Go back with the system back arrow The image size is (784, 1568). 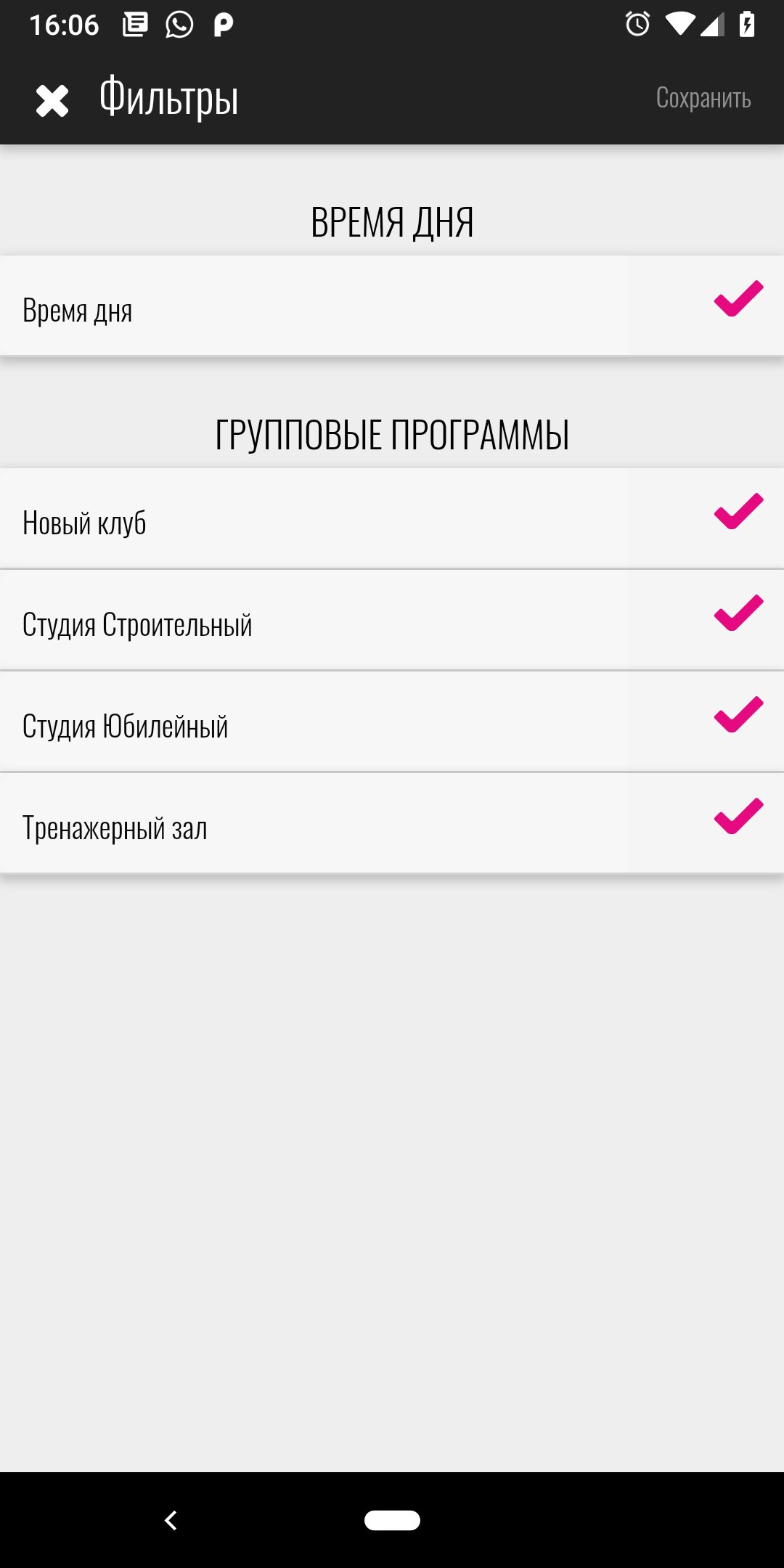(x=171, y=1520)
